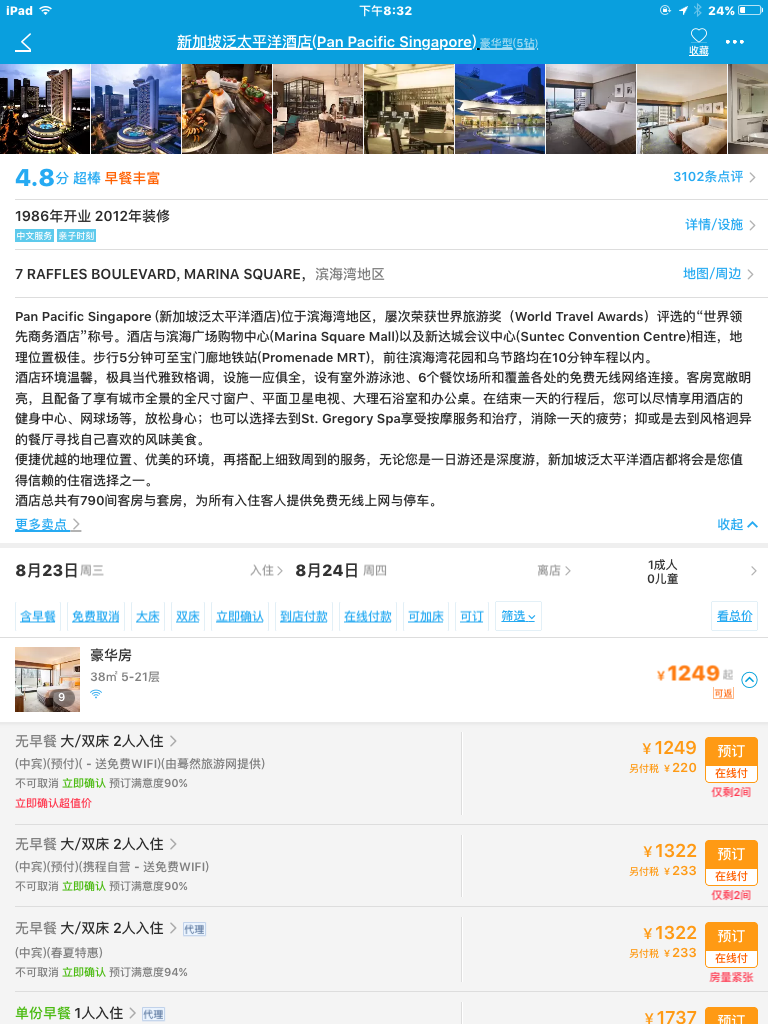Open the 3102条点评 reviews
The width and height of the screenshot is (768, 1024).
pos(713,177)
